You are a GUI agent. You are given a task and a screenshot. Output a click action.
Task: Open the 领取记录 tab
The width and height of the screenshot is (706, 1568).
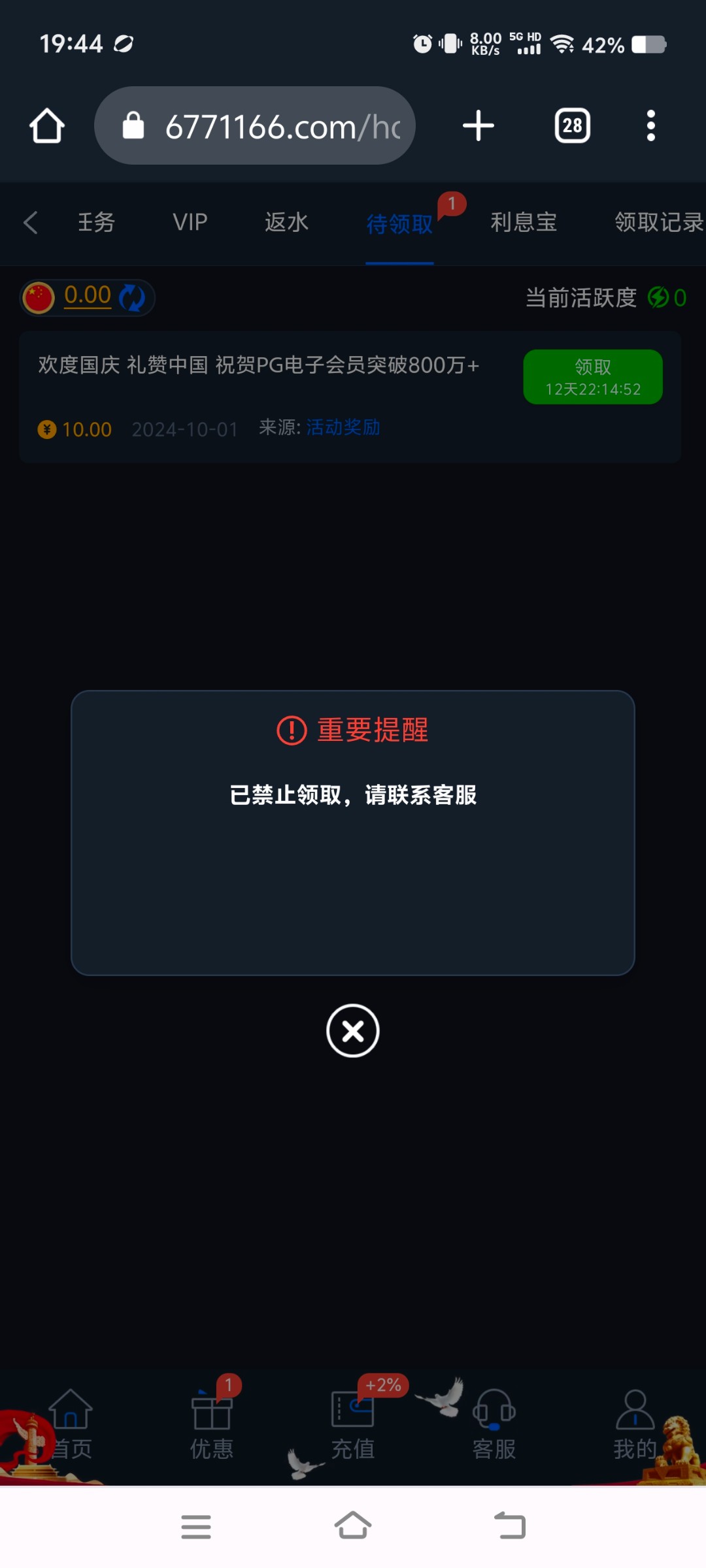pyautogui.click(x=658, y=222)
